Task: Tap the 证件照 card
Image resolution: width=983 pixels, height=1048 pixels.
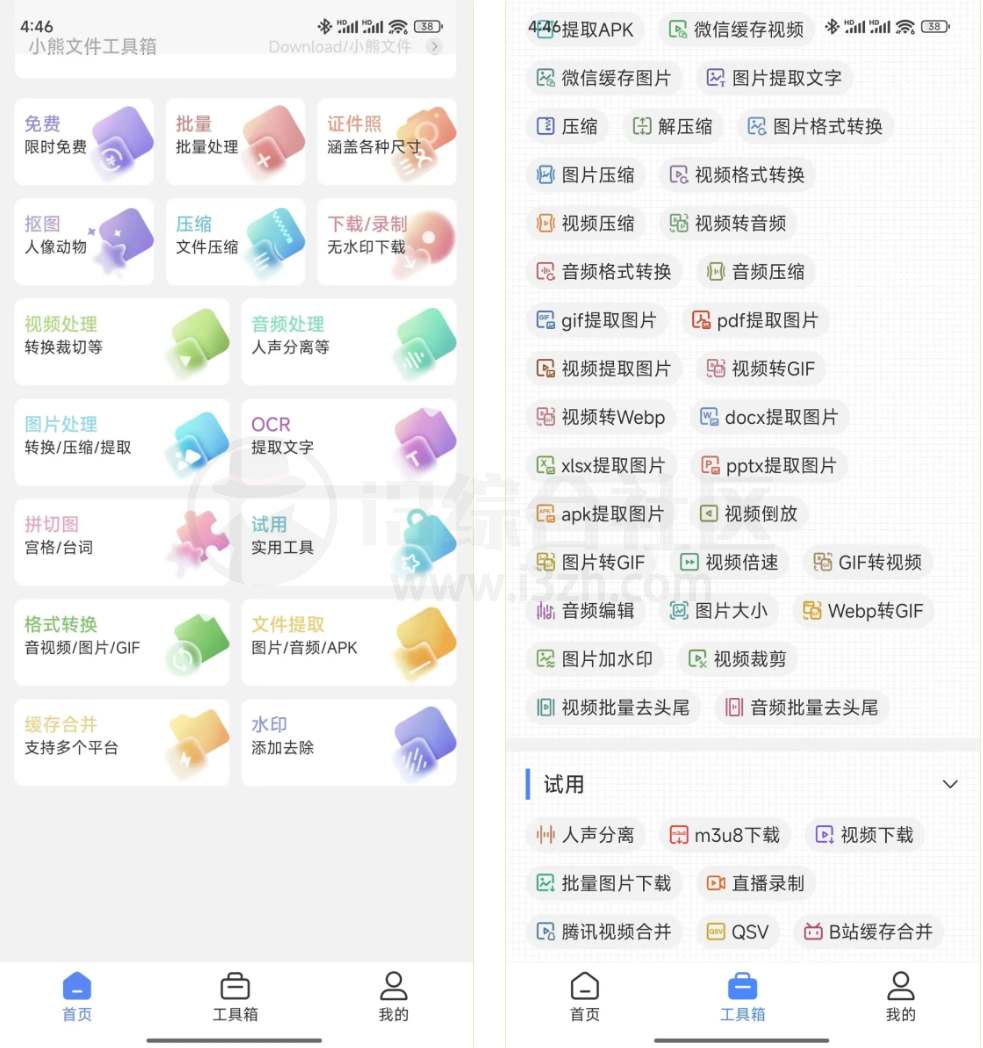Action: 386,140
